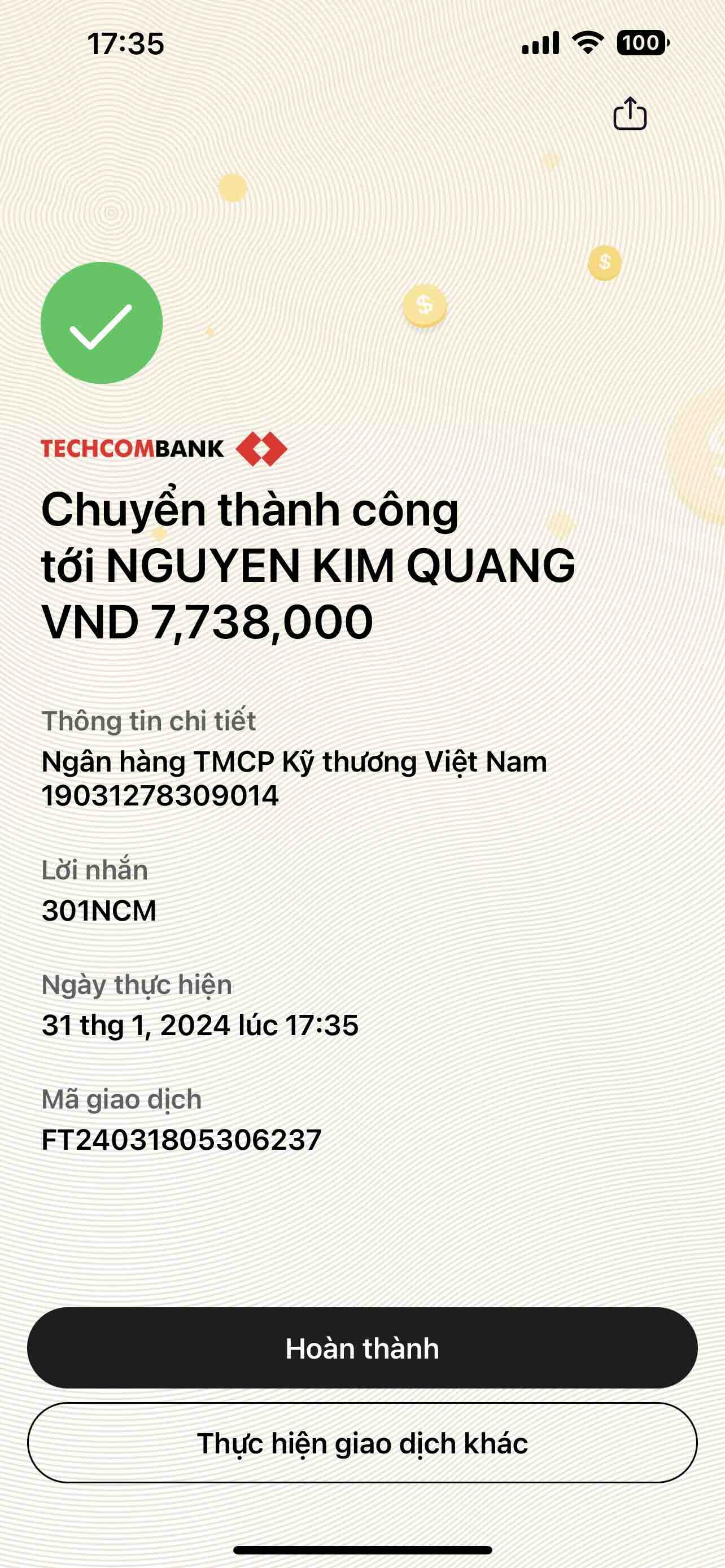Select Thực hiện giao dịch khác

tap(362, 1443)
